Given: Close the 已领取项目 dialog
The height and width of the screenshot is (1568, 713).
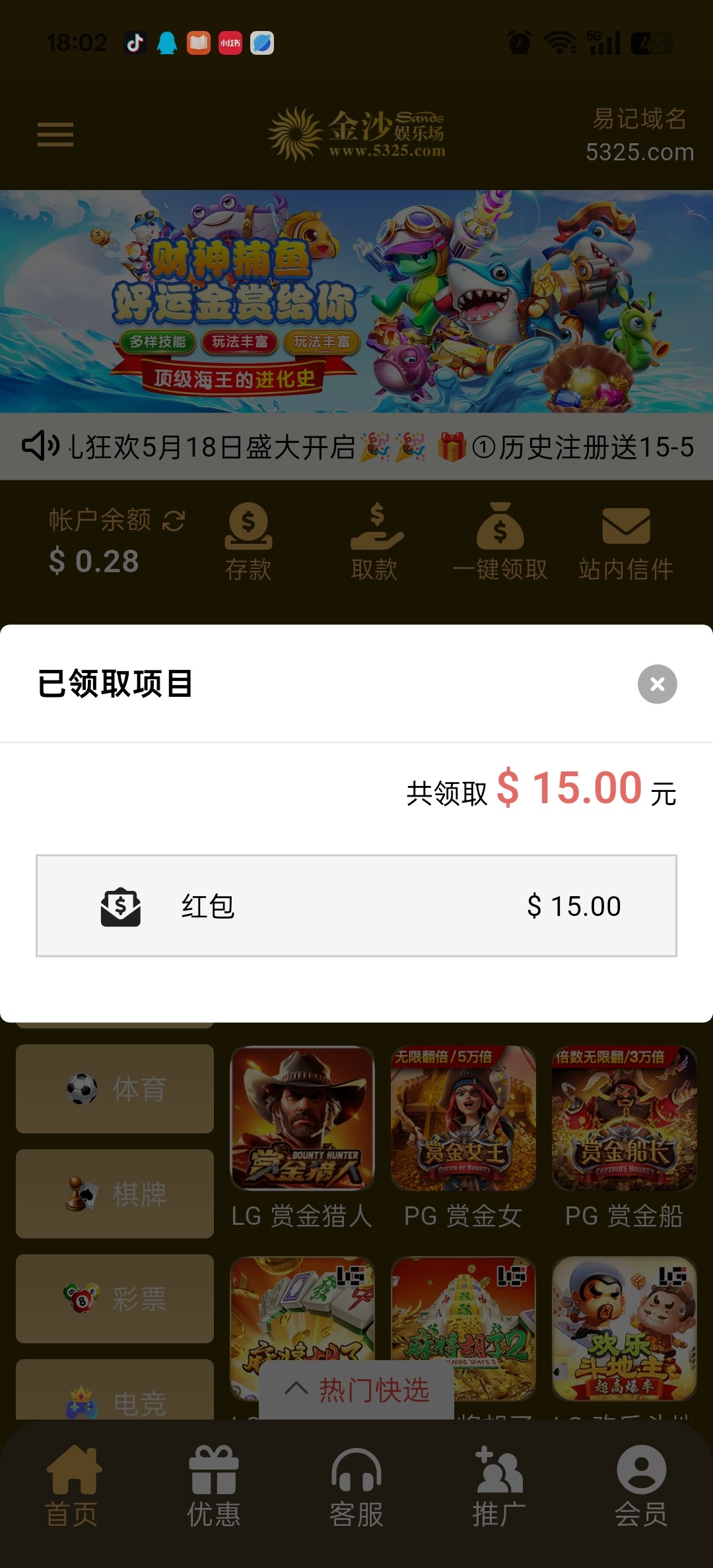Looking at the screenshot, I should pyautogui.click(x=657, y=684).
